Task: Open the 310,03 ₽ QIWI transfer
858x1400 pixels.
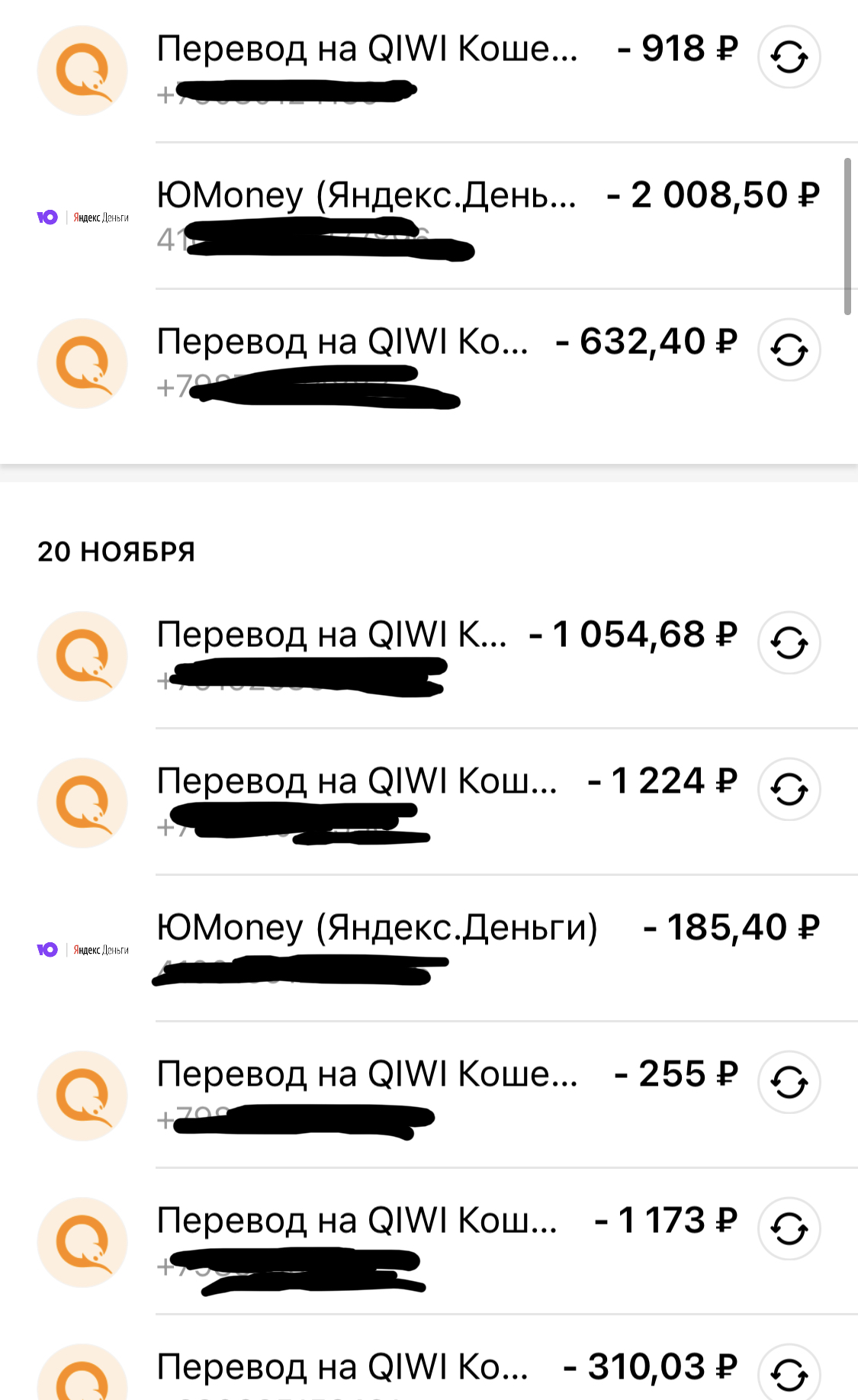Action: (x=342, y=1367)
